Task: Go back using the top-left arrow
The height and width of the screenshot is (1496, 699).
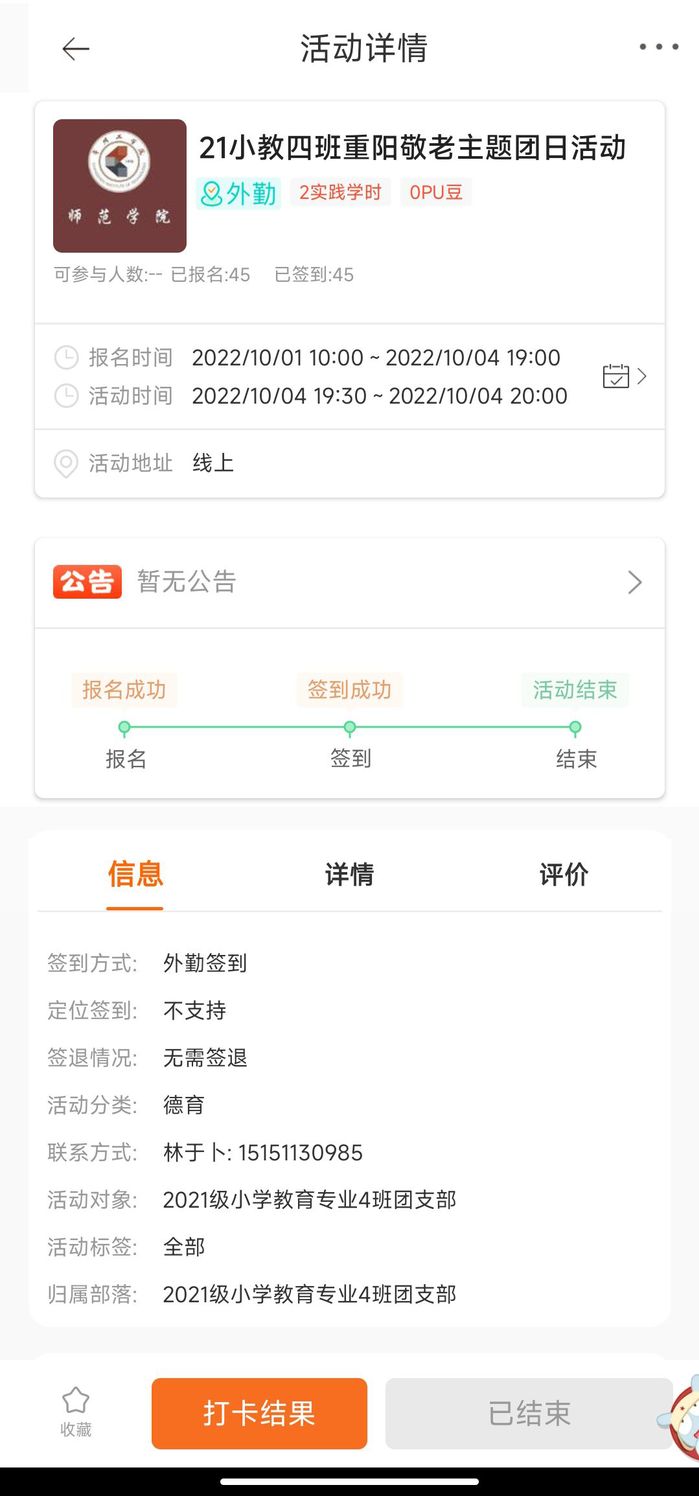Action: [75, 49]
